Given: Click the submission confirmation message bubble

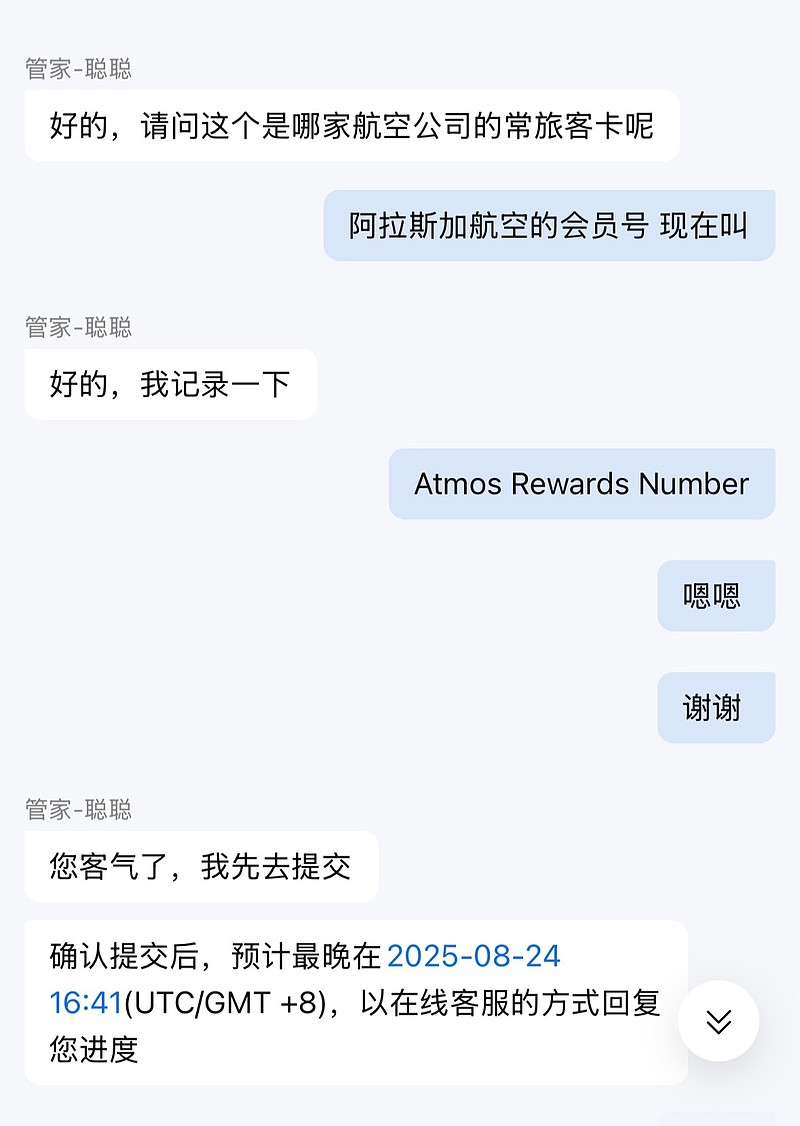Looking at the screenshot, I should tap(350, 1002).
